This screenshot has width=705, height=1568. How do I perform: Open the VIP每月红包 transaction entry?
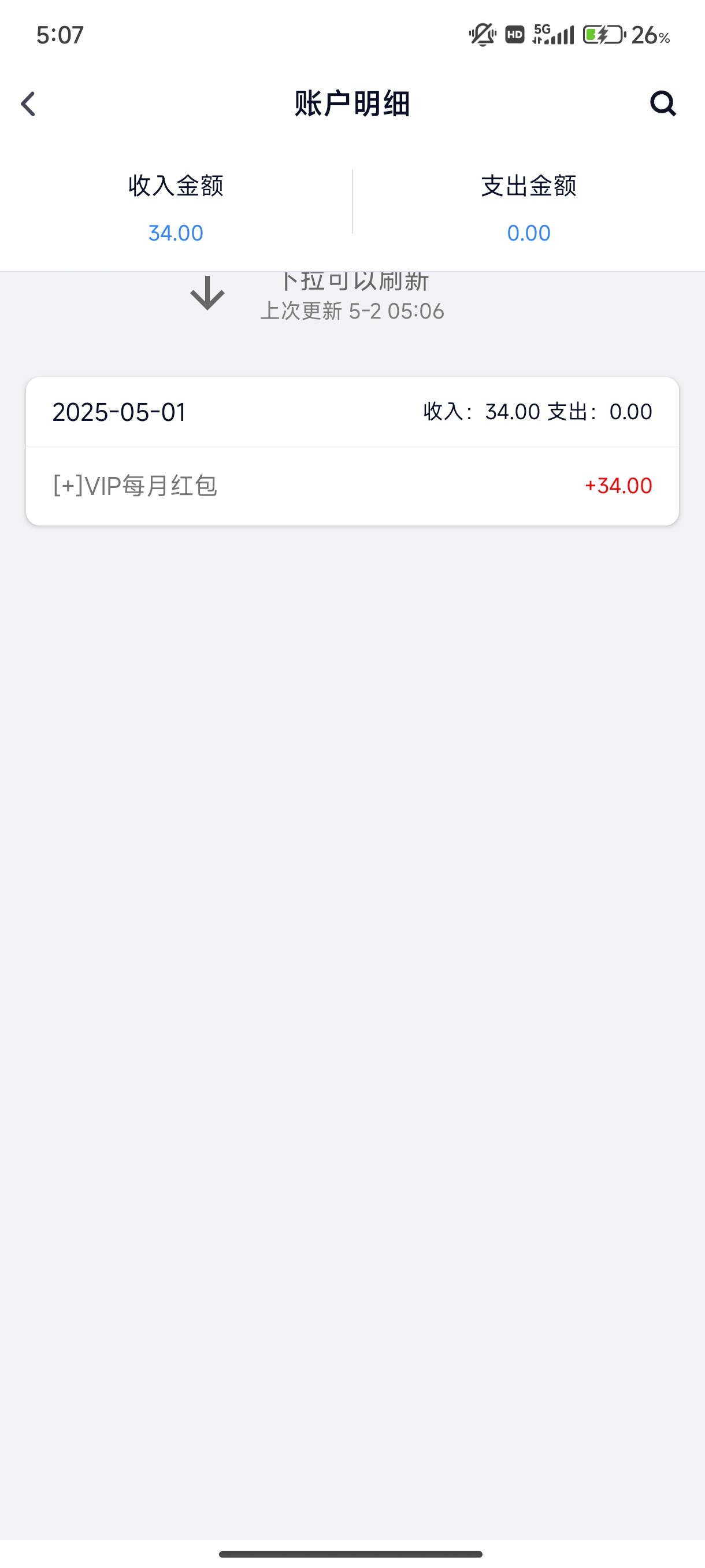click(351, 486)
